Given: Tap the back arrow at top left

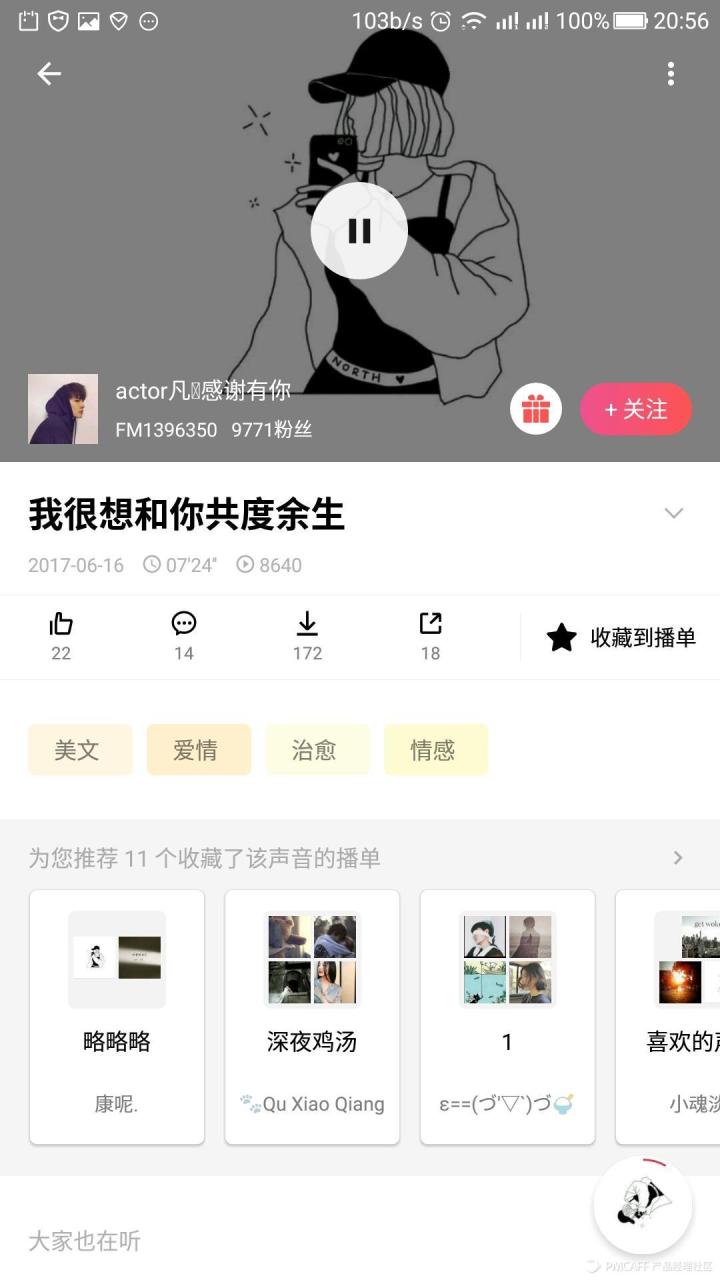Looking at the screenshot, I should coord(48,73).
